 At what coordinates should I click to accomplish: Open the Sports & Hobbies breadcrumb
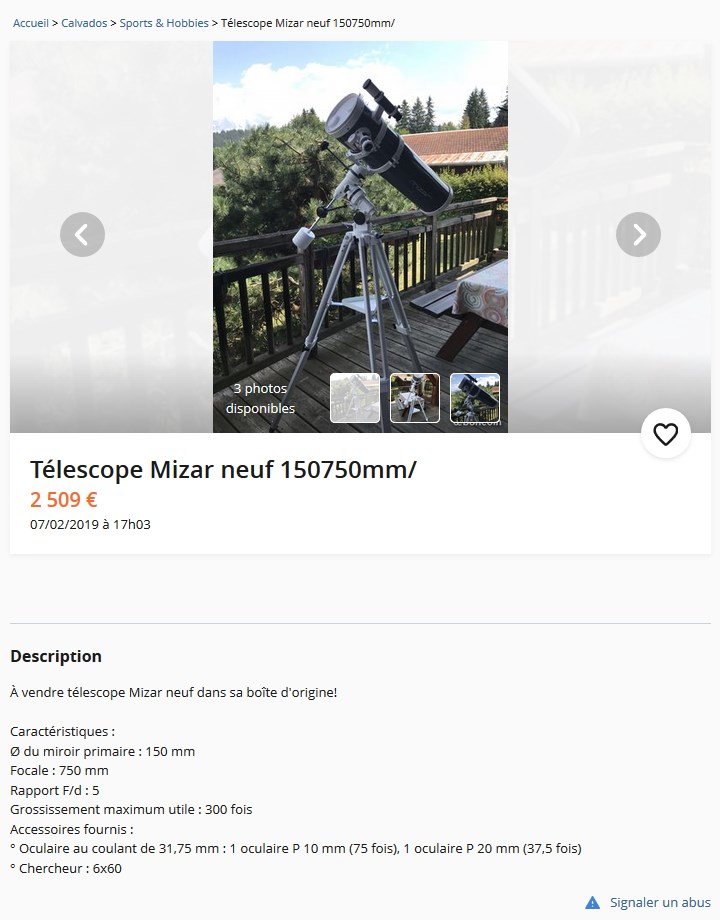pos(164,22)
